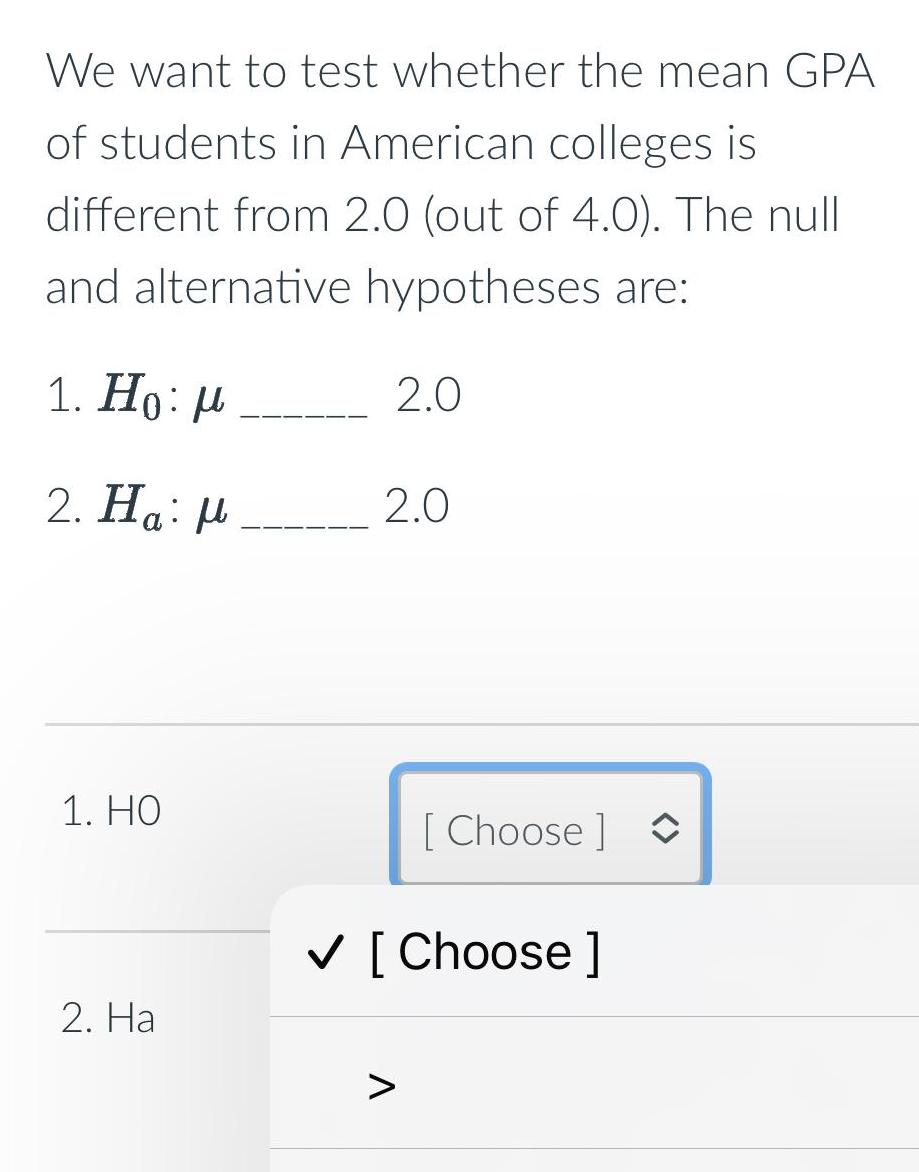Click the value 2.0 in hypothesis one
The image size is (919, 1172).
point(428,394)
